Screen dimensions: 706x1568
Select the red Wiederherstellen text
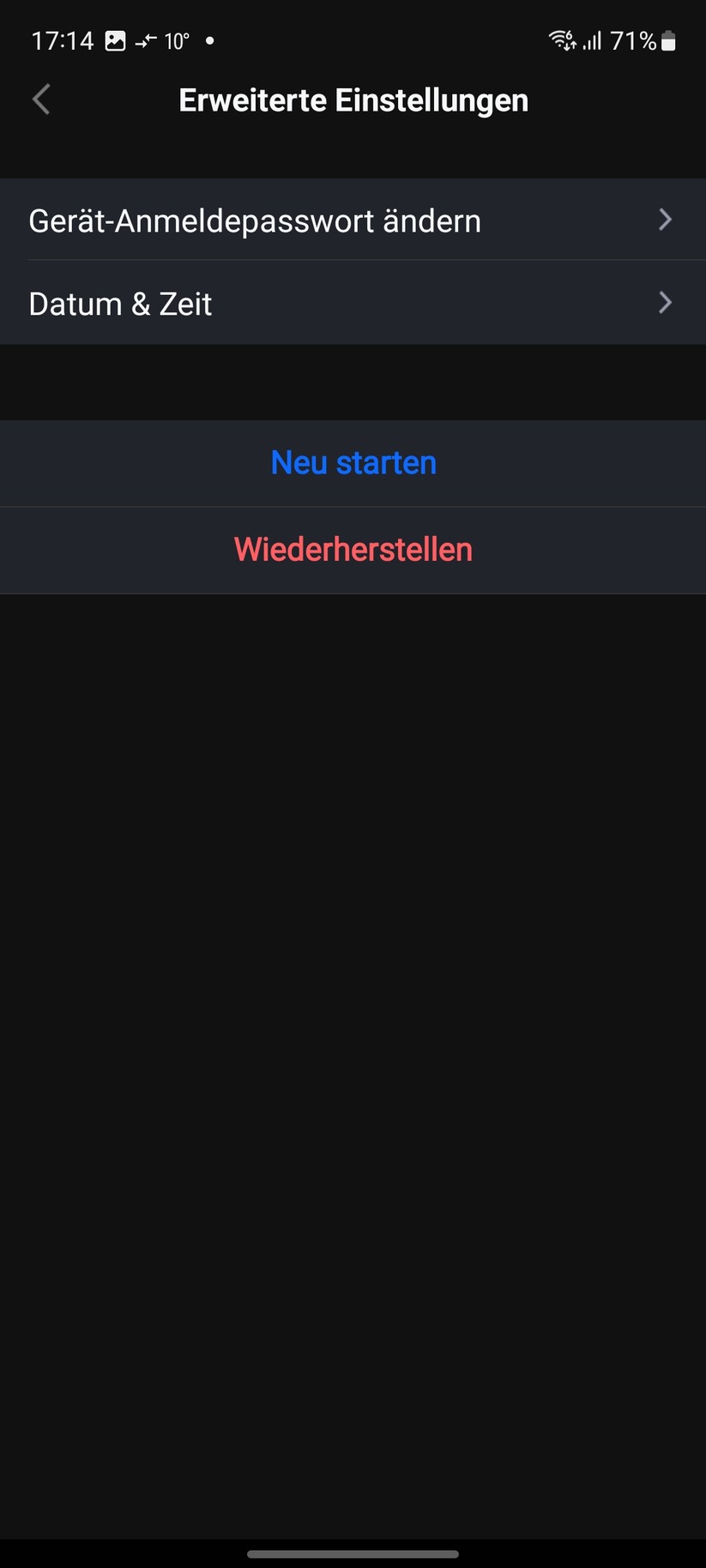353,549
